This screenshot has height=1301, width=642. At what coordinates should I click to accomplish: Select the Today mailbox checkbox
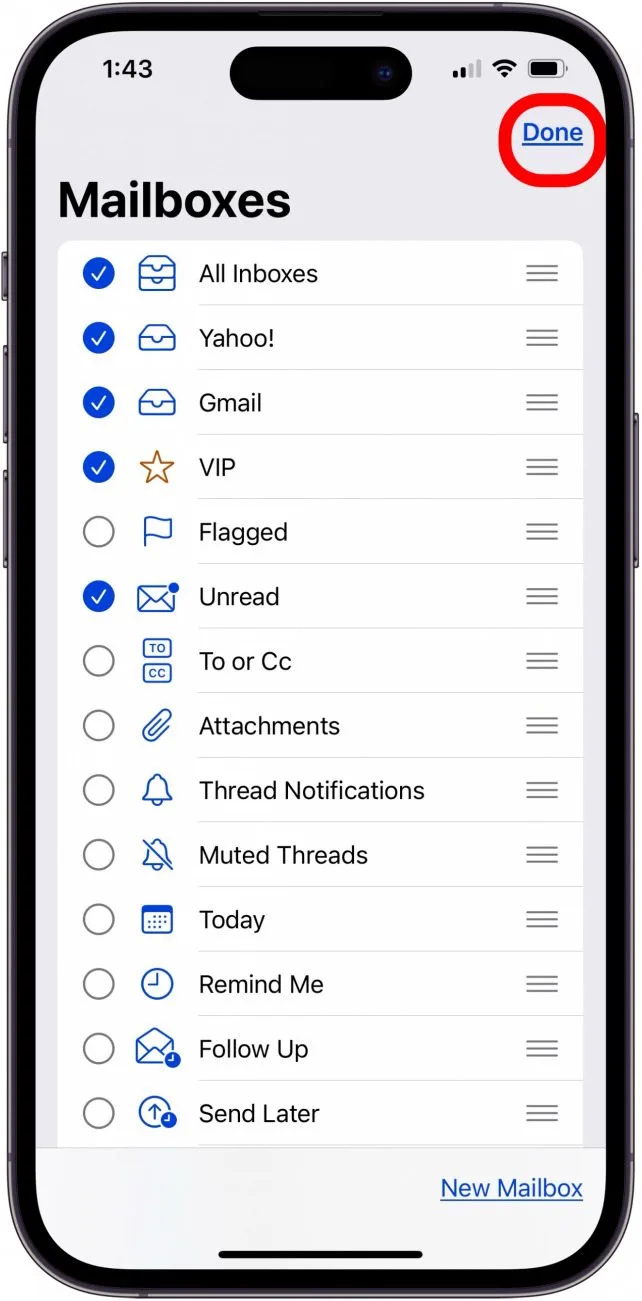pos(98,920)
